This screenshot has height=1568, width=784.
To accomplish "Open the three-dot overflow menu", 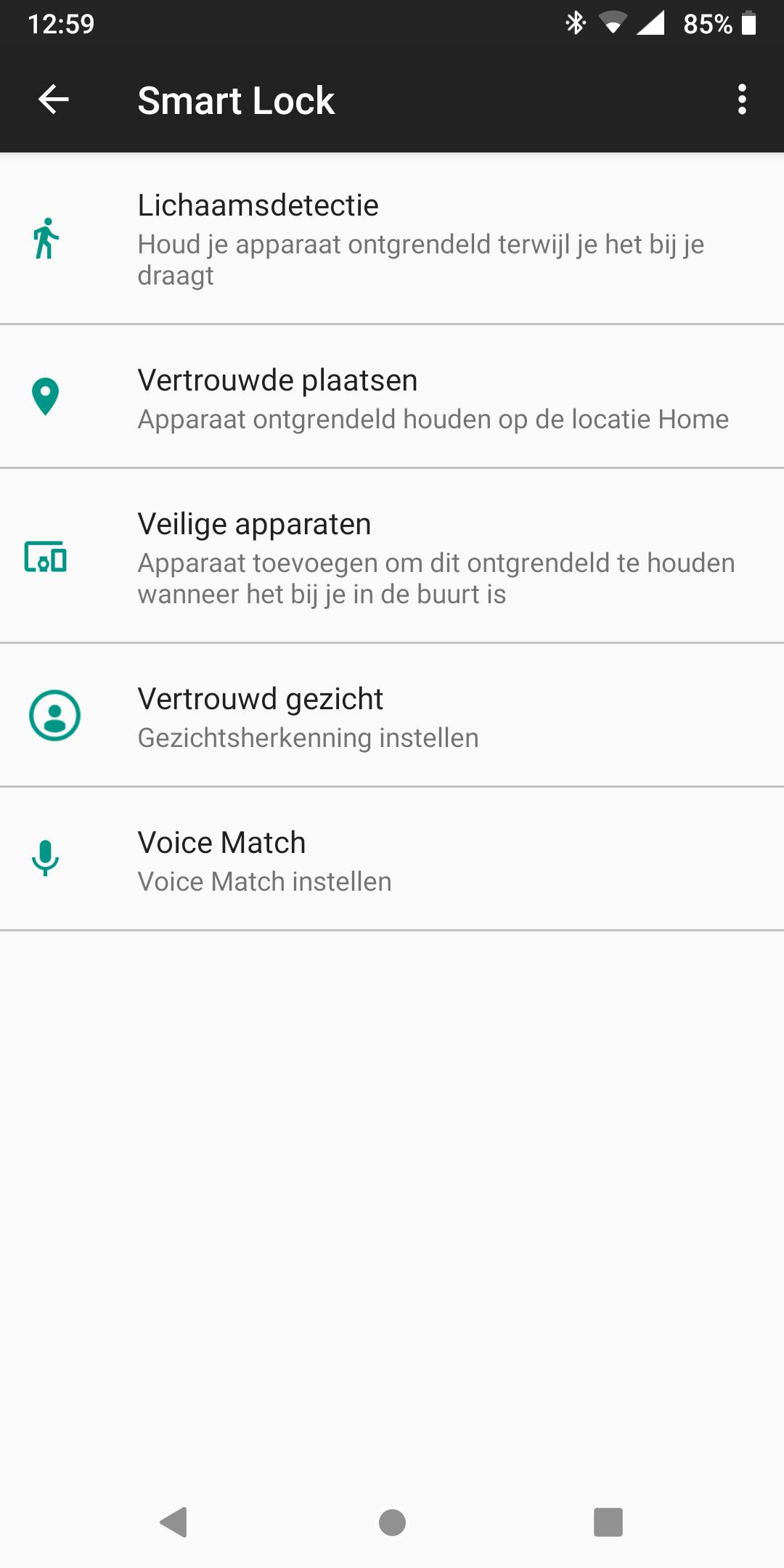I will pyautogui.click(x=741, y=99).
